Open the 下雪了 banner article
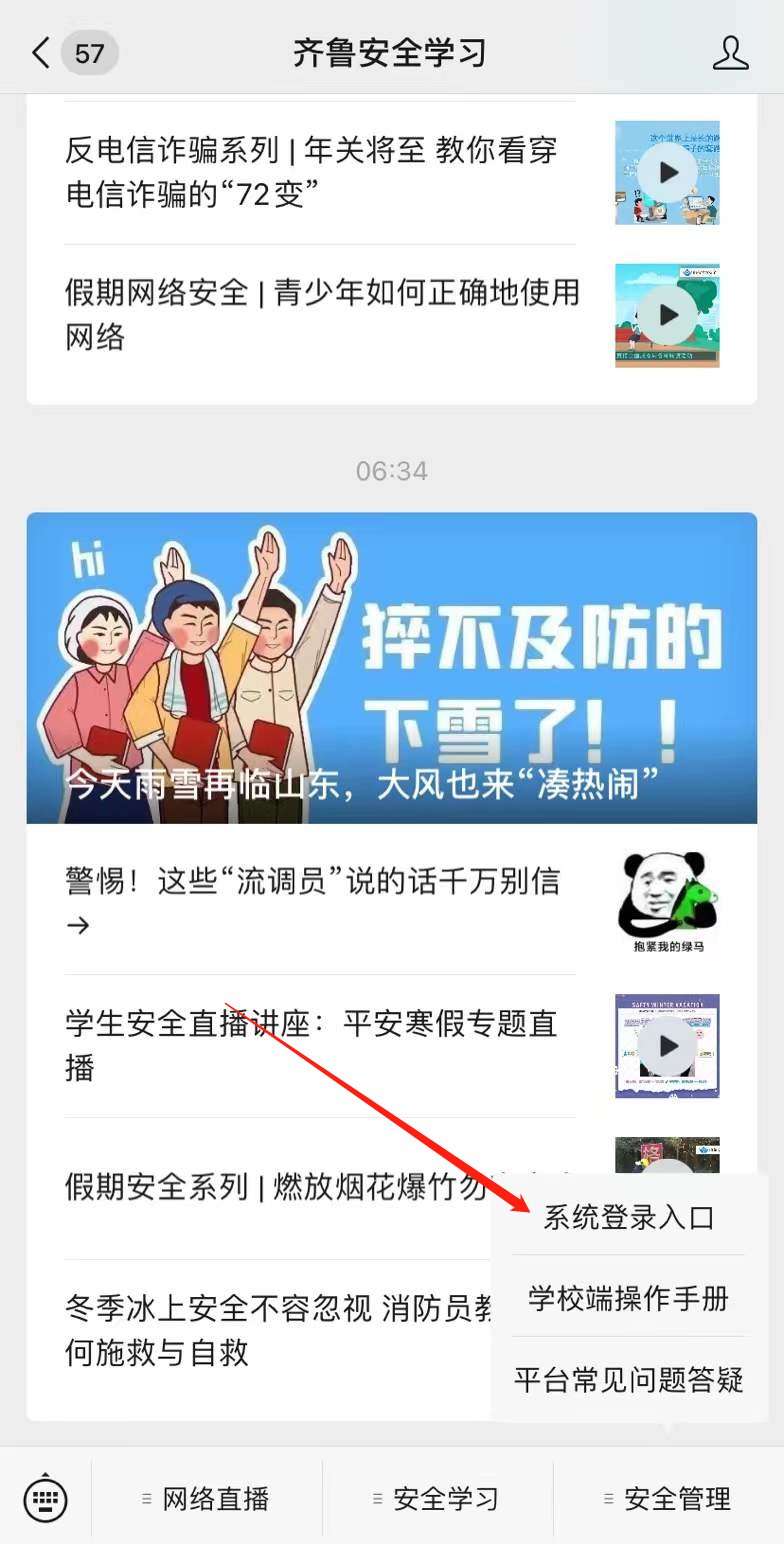Viewport: 784px width, 1544px height. click(391, 667)
